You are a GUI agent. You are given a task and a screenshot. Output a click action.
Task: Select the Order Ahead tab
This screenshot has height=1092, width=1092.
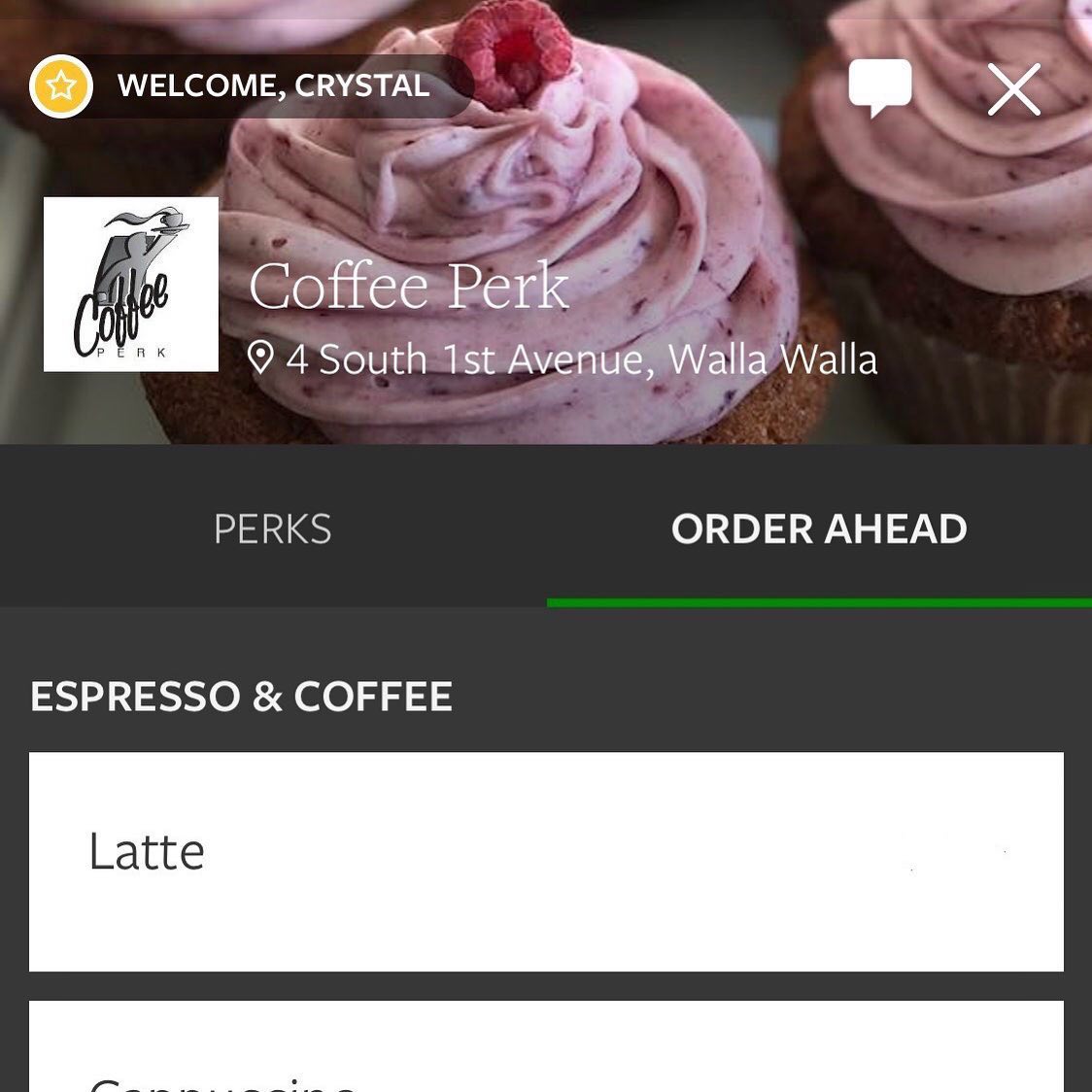point(819,529)
